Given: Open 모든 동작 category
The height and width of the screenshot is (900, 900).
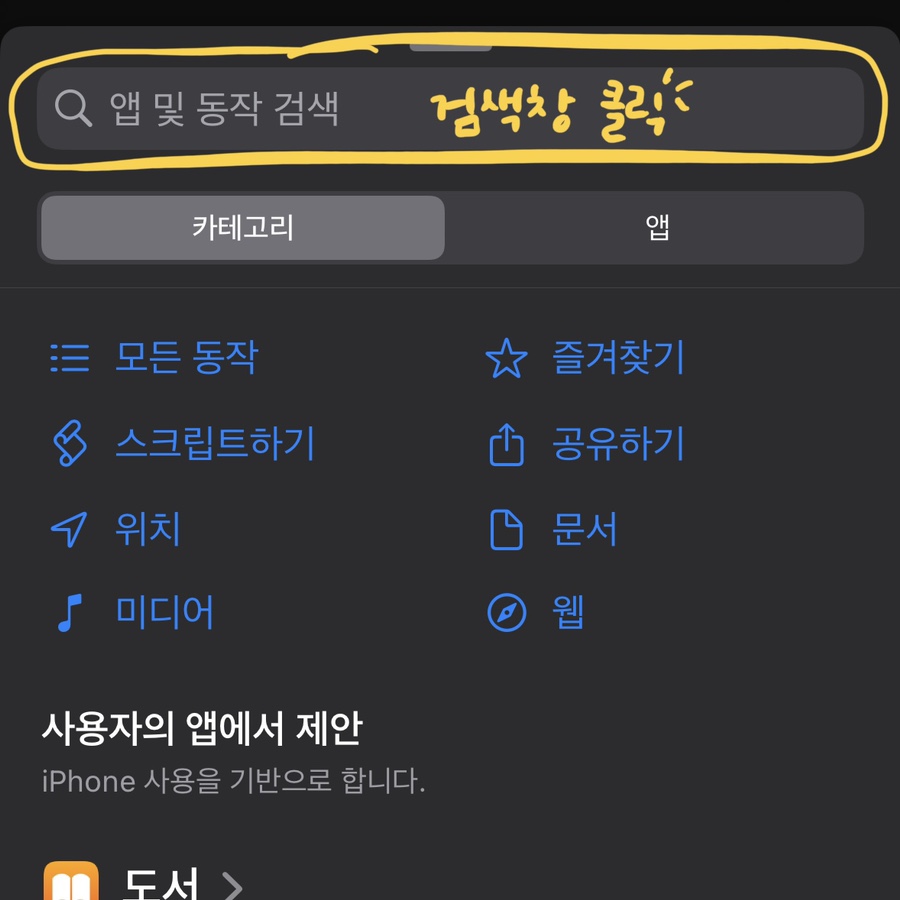Looking at the screenshot, I should (186, 357).
